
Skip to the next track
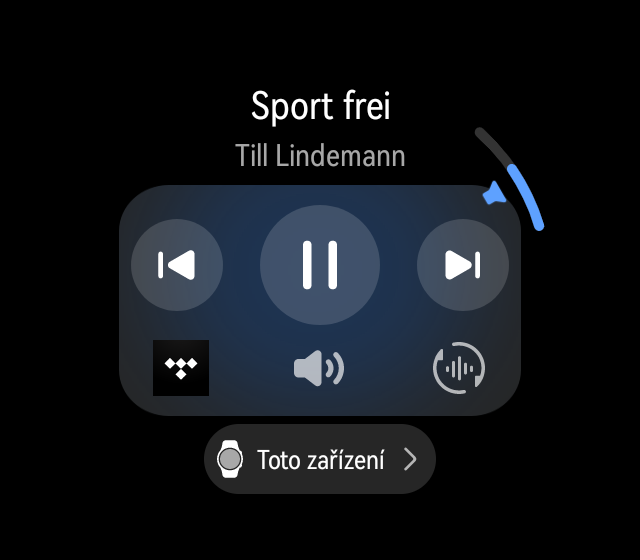pos(462,265)
